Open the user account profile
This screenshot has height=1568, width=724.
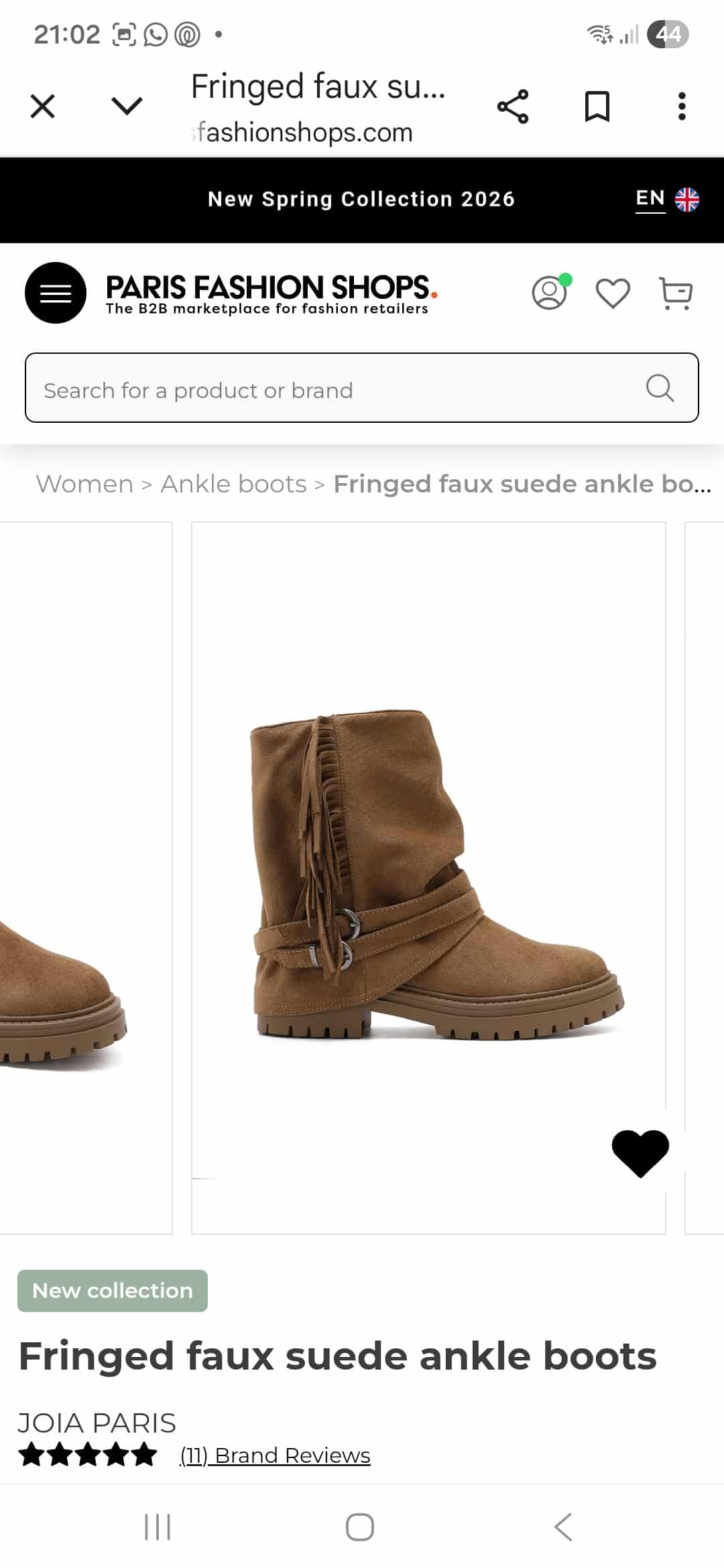[550, 293]
